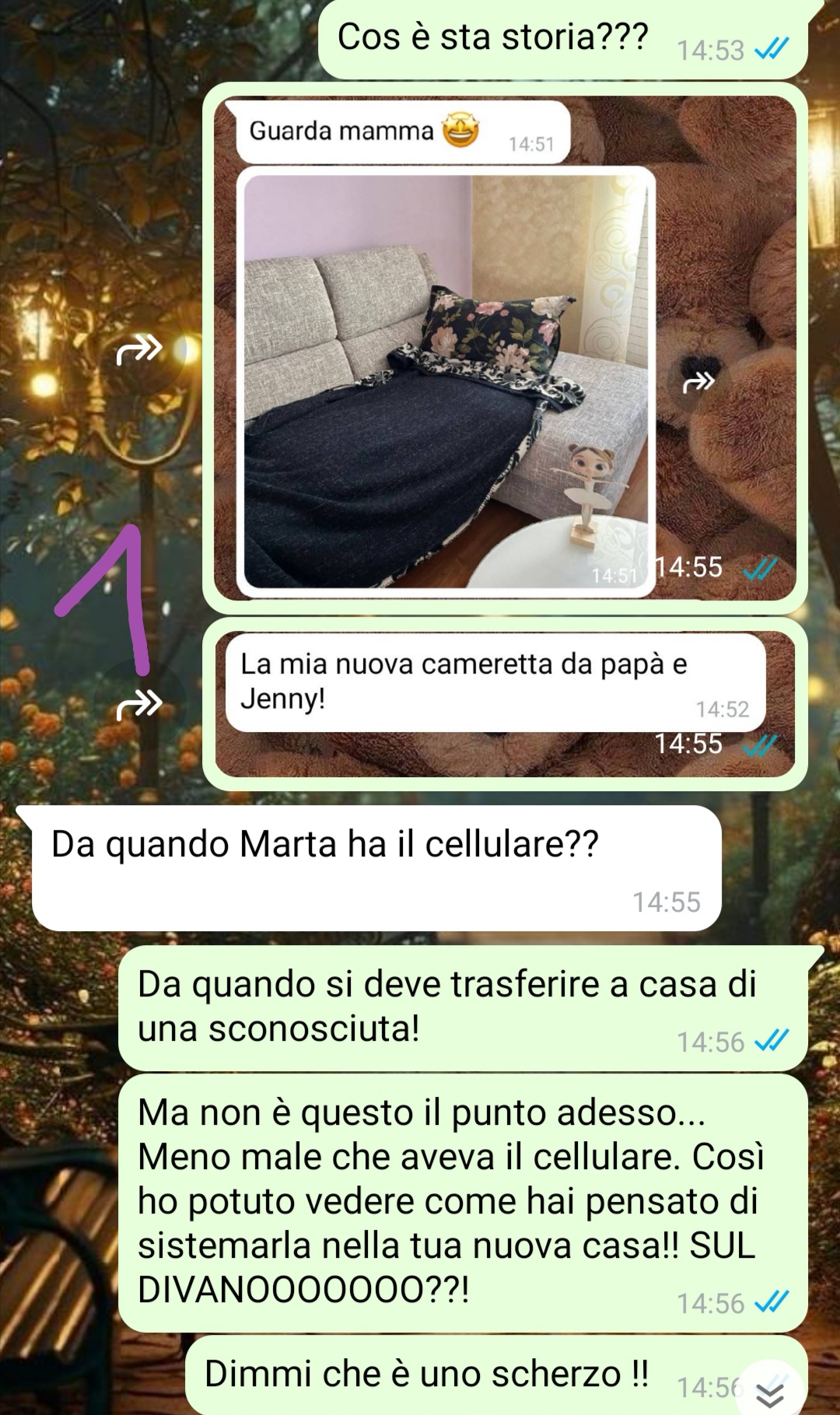This screenshot has width=840, height=1415.
Task: Open the 'La mia nuova cameretta' screenshot
Action: point(505,704)
